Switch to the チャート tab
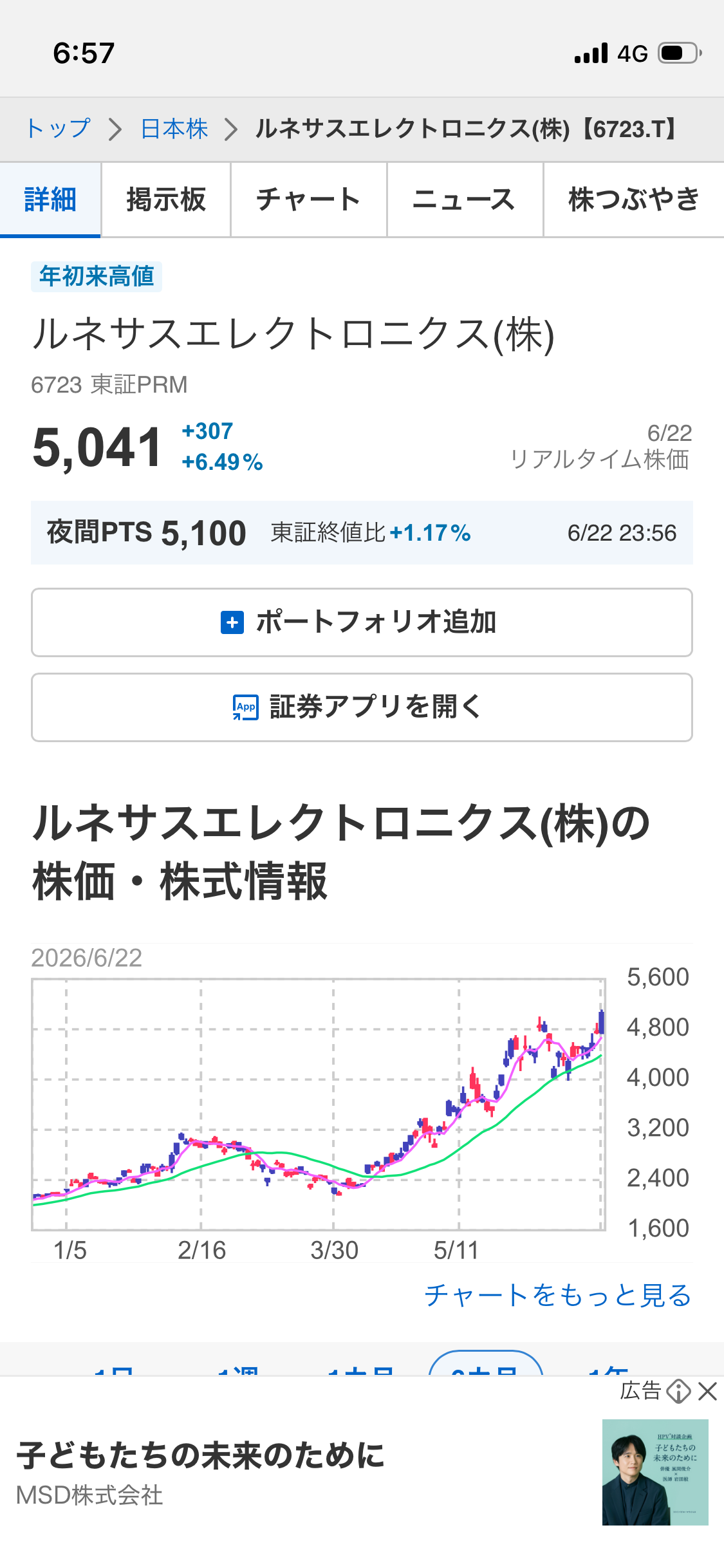This screenshot has height=1568, width=724. click(309, 200)
